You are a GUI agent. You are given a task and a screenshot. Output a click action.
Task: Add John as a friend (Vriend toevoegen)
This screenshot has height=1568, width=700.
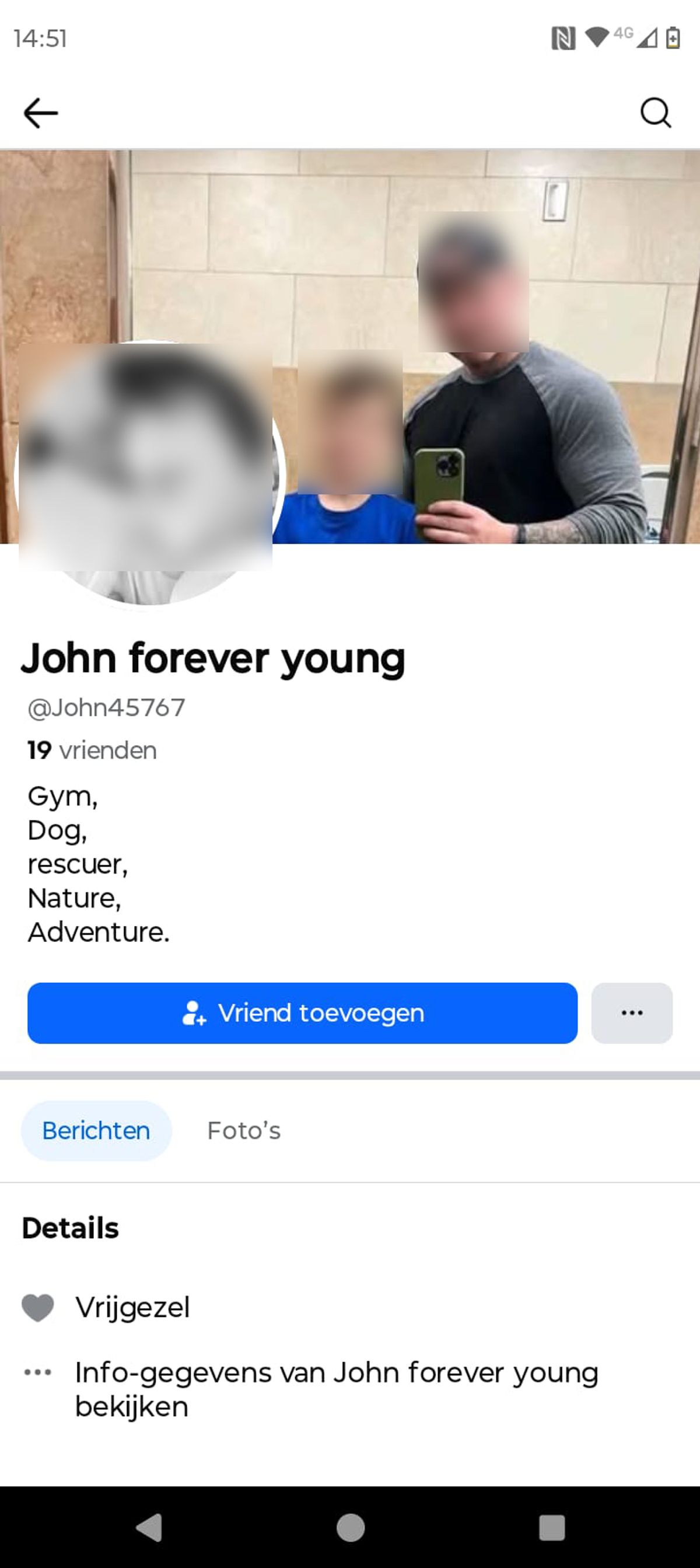pyautogui.click(x=303, y=1013)
